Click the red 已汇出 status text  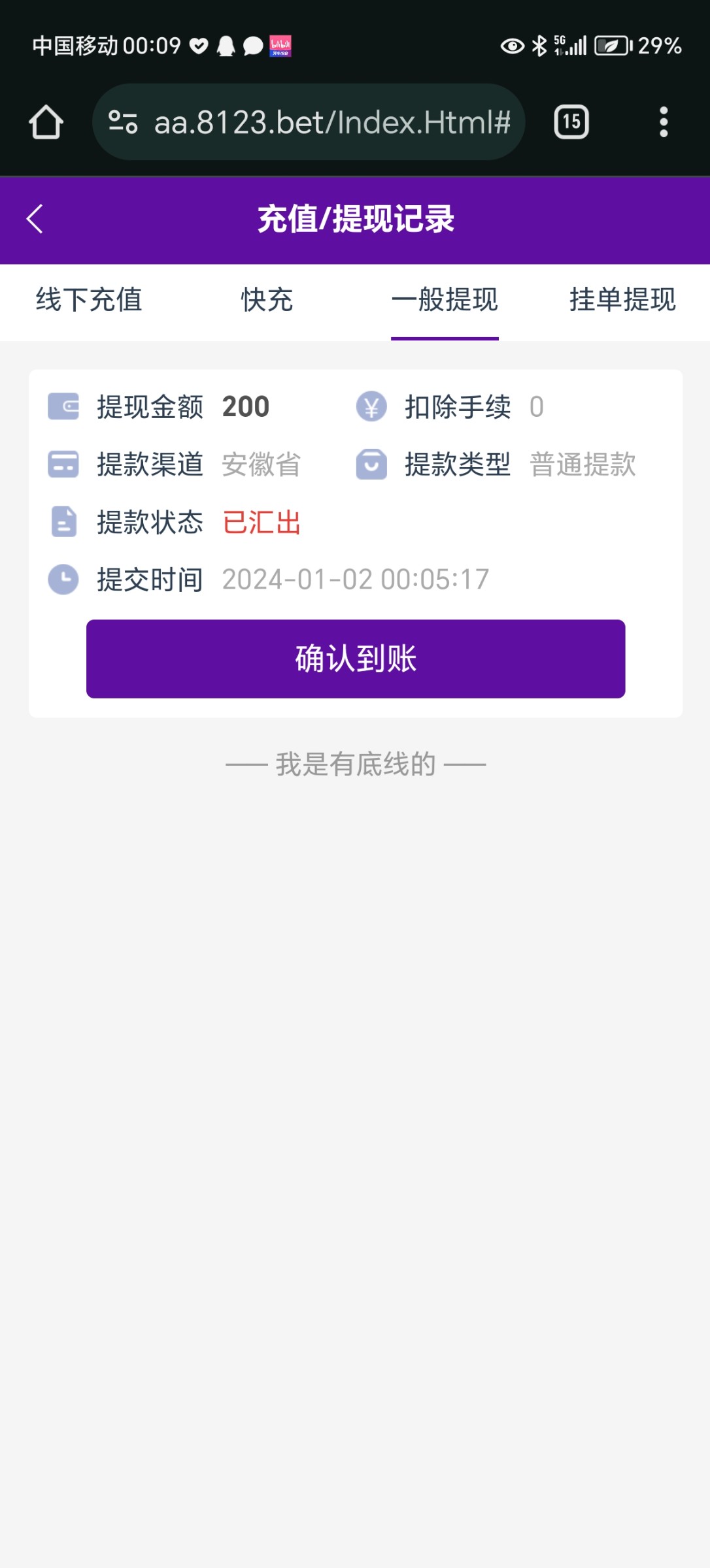click(260, 522)
